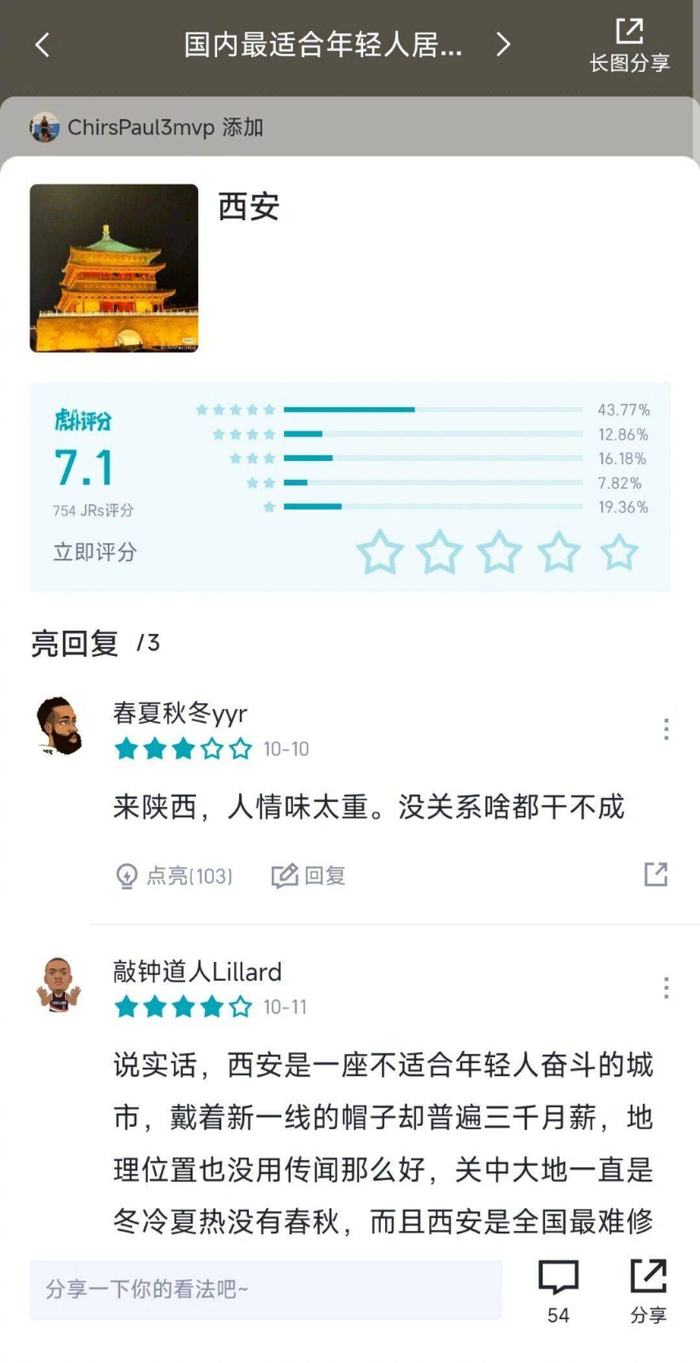Rate 西安 five stars

[619, 552]
